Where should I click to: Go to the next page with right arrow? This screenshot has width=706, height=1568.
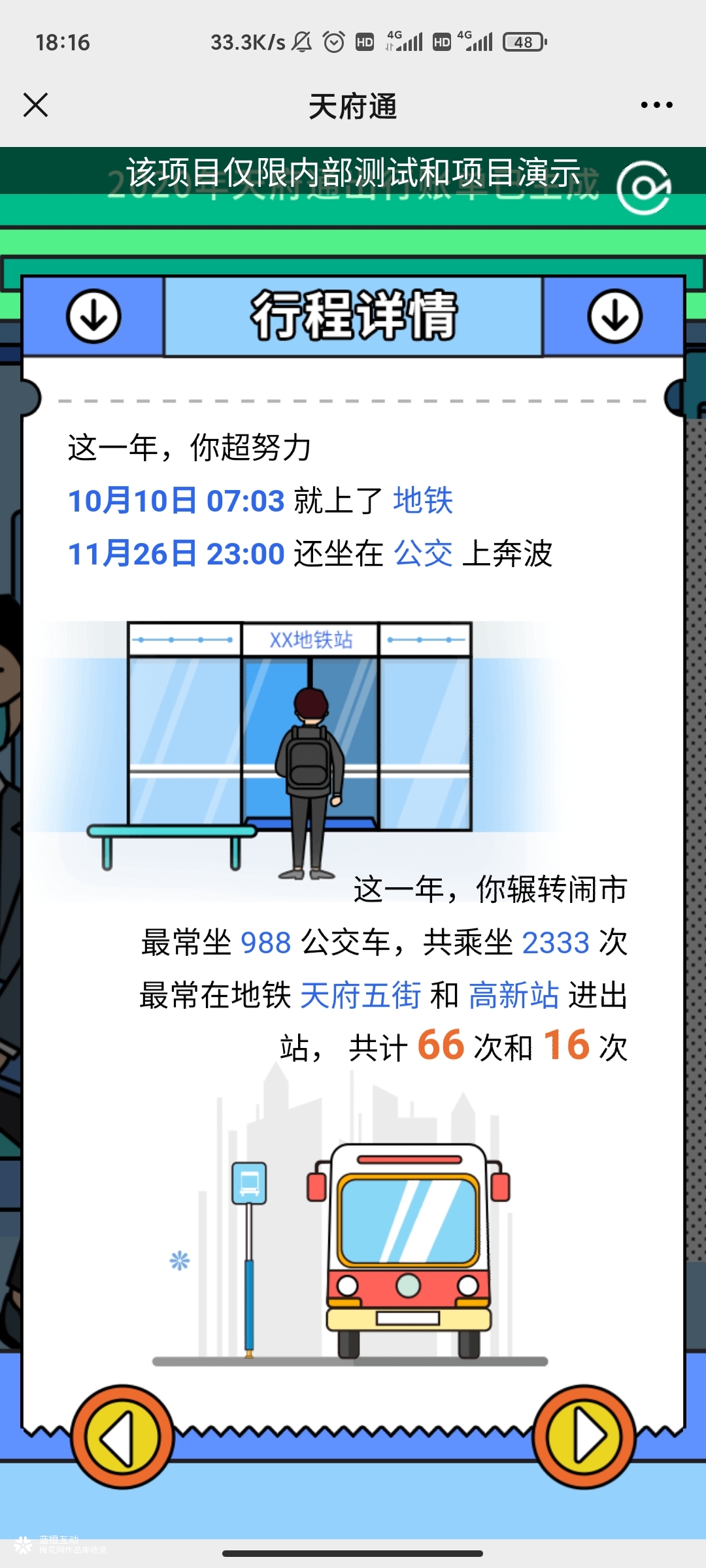point(584,1437)
